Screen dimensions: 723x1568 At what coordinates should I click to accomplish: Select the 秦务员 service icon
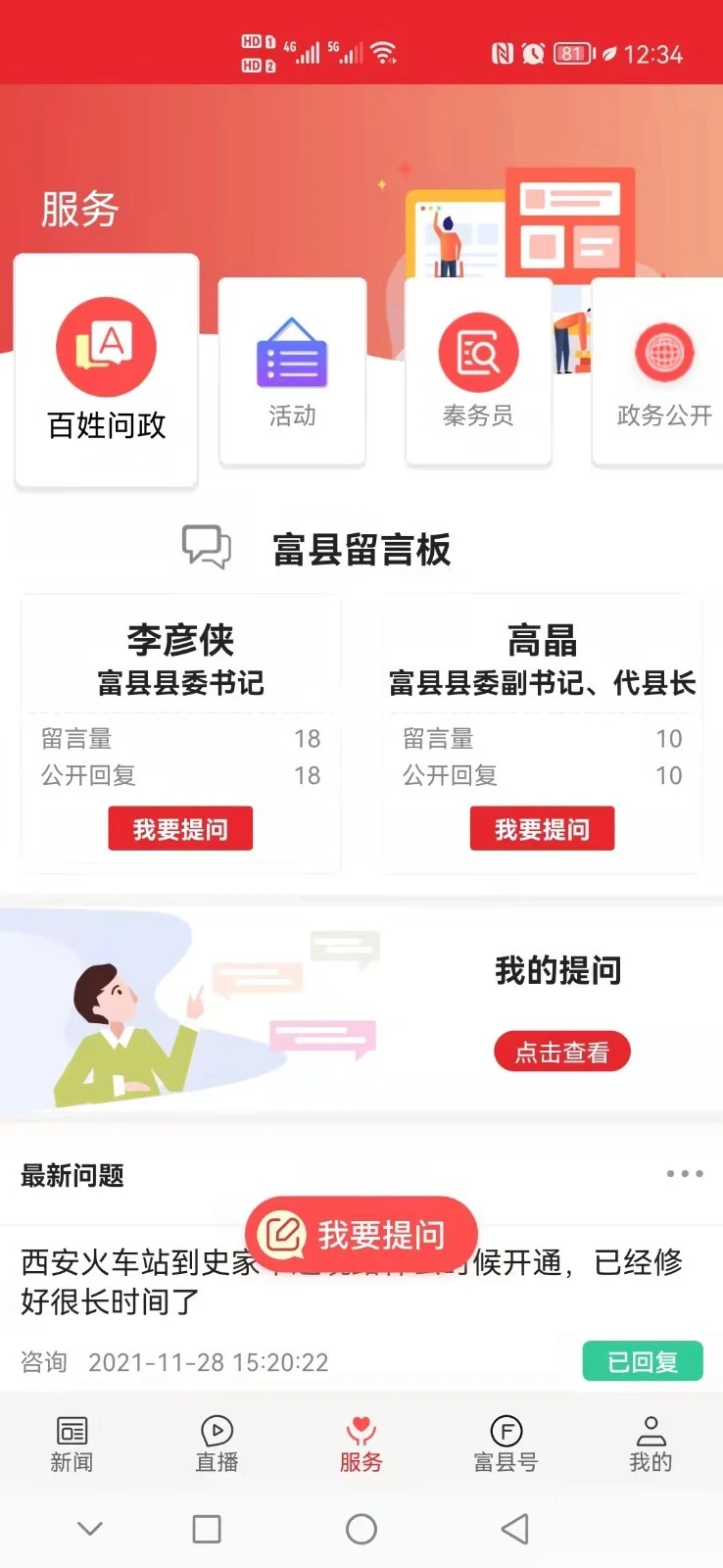coord(477,353)
